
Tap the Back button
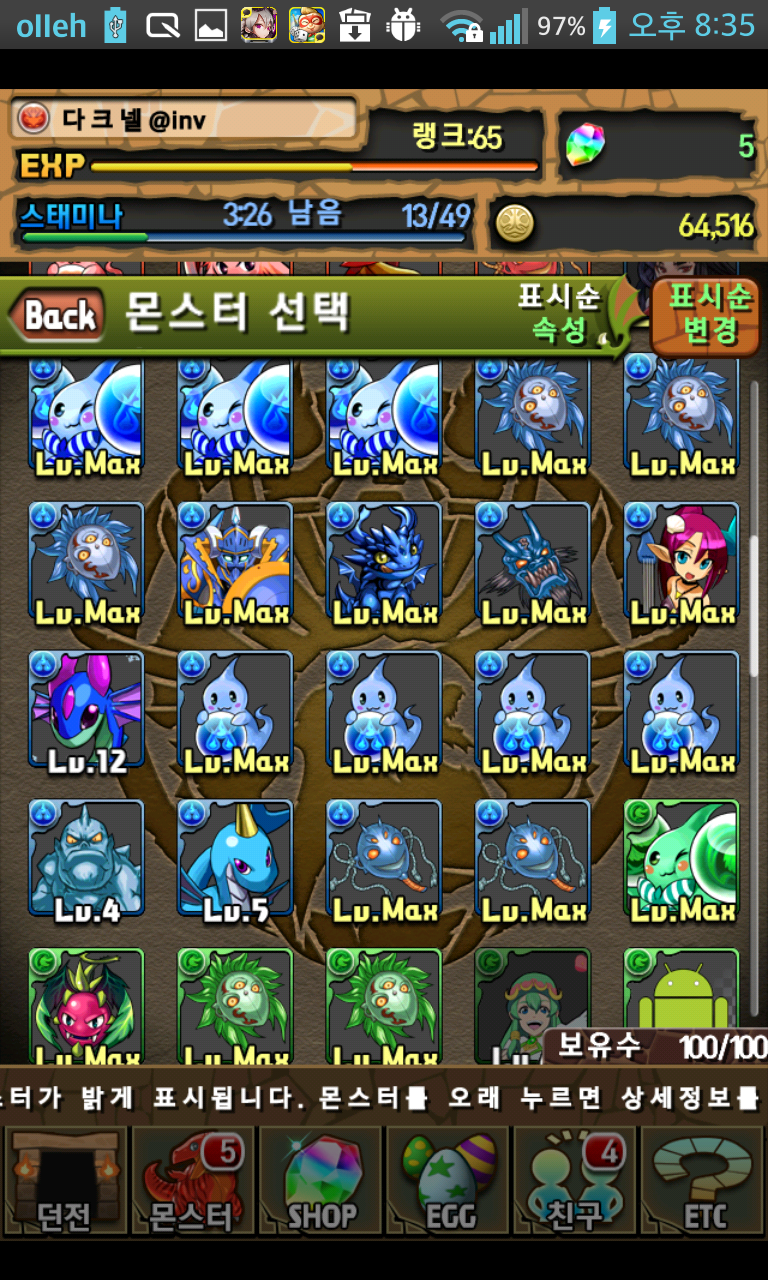coord(58,316)
